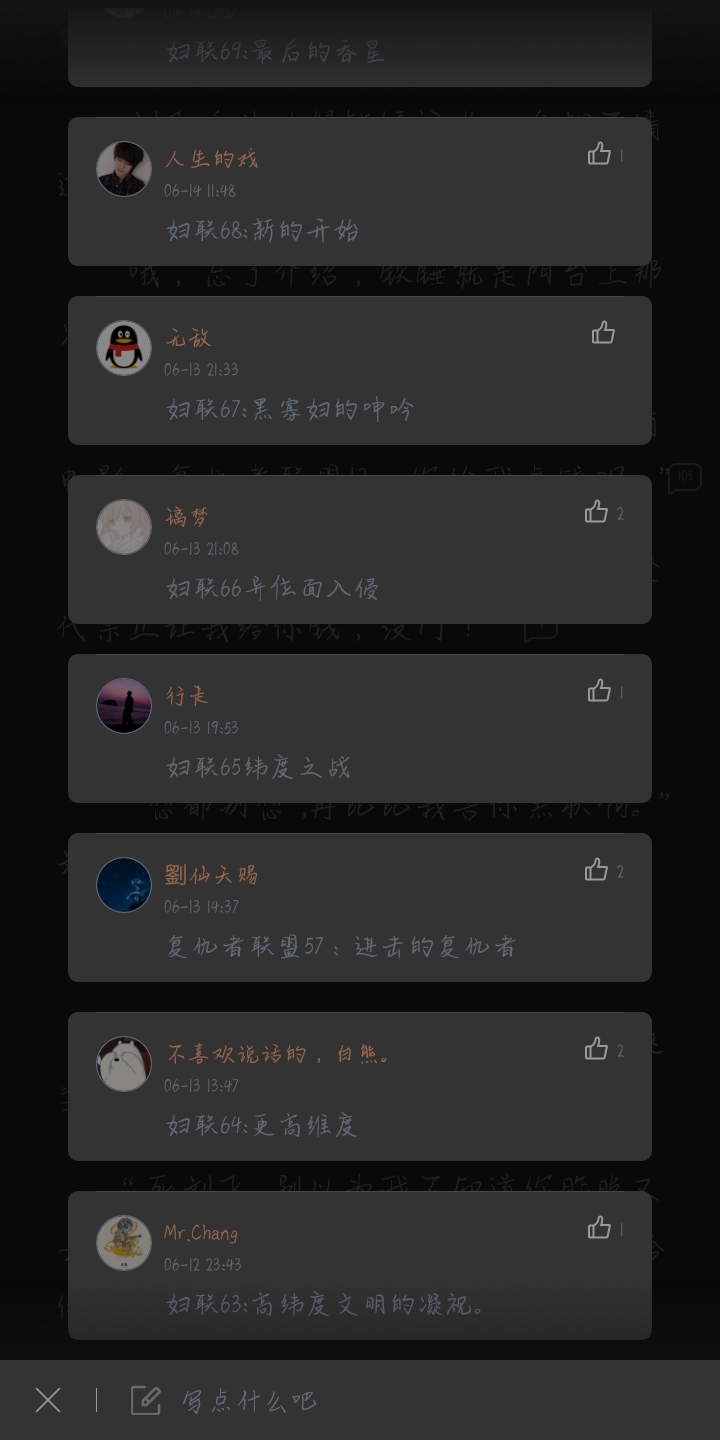
Task: Like the comment by 人生的戏
Action: [x=600, y=154]
